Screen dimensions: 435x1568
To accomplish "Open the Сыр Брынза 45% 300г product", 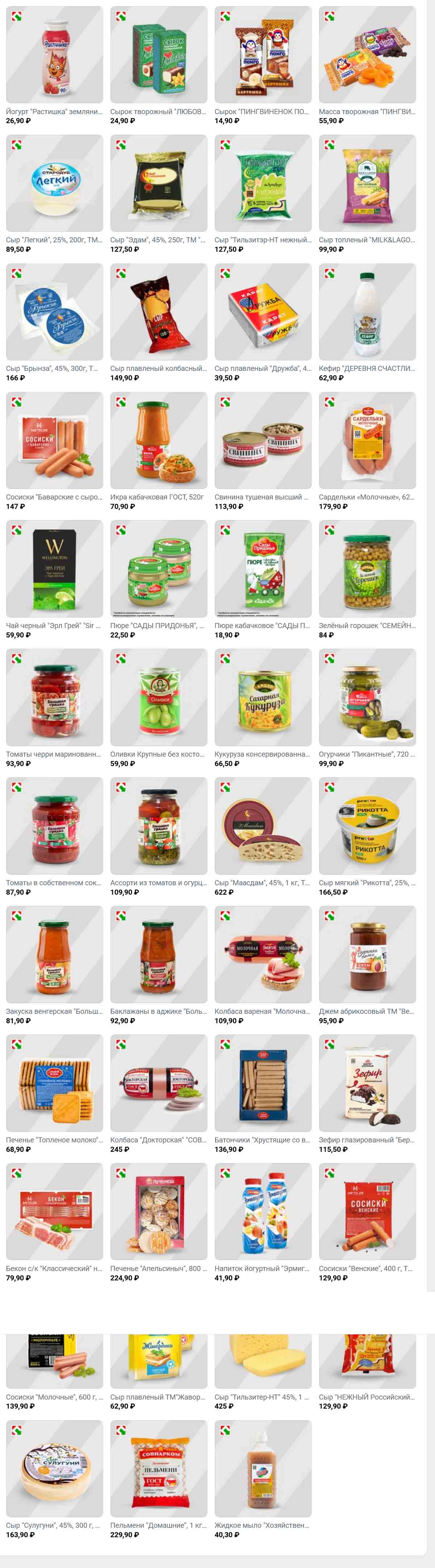I will [x=54, y=311].
